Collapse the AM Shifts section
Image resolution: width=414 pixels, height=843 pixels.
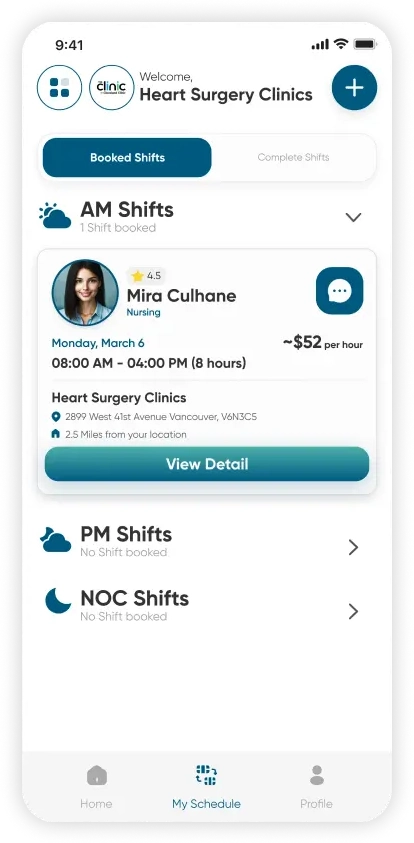coord(353,217)
